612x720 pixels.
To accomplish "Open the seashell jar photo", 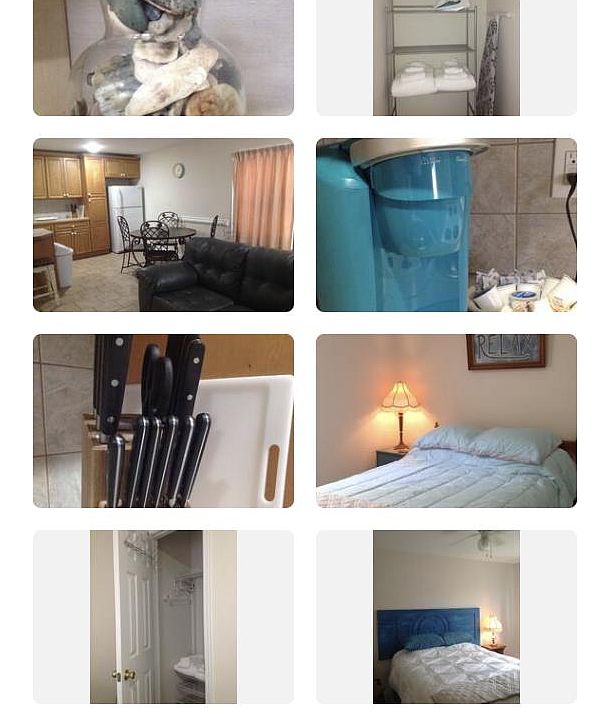I will (163, 57).
